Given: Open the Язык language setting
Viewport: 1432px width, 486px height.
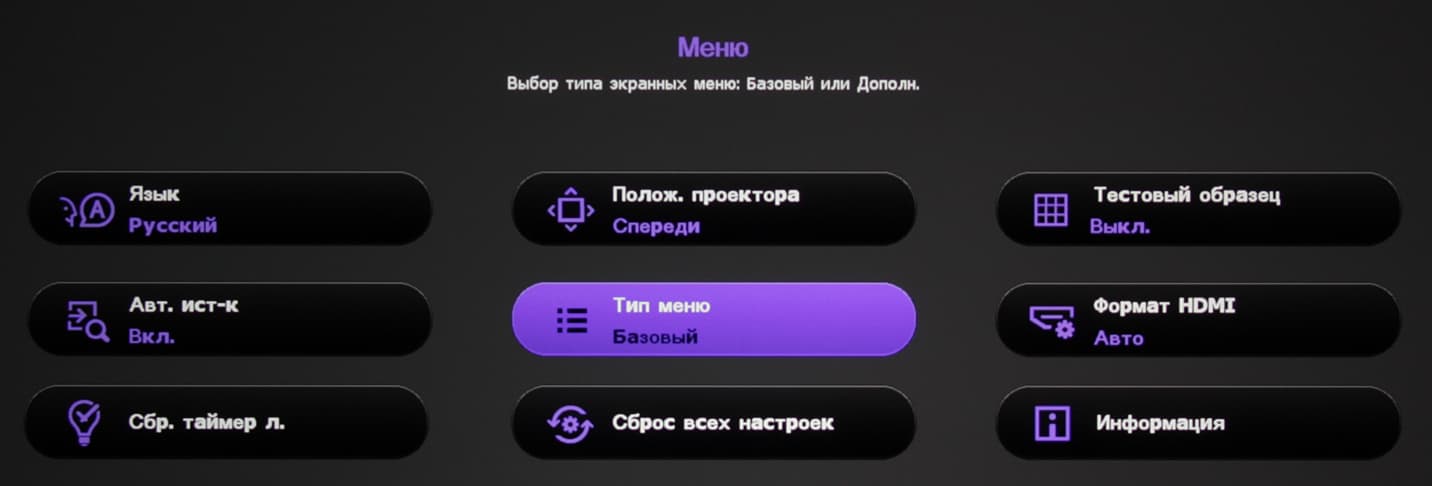Looking at the screenshot, I should pos(229,209).
